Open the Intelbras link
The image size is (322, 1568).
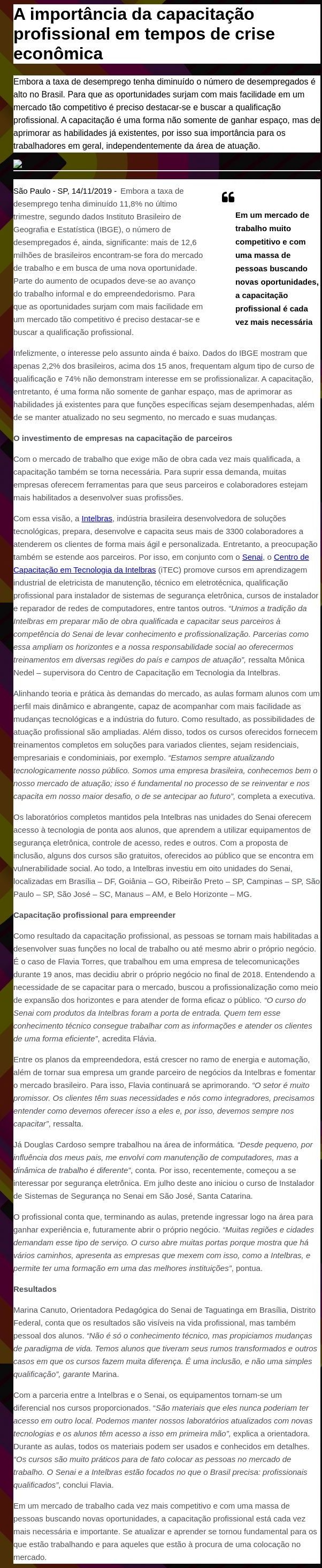[x=97, y=519]
